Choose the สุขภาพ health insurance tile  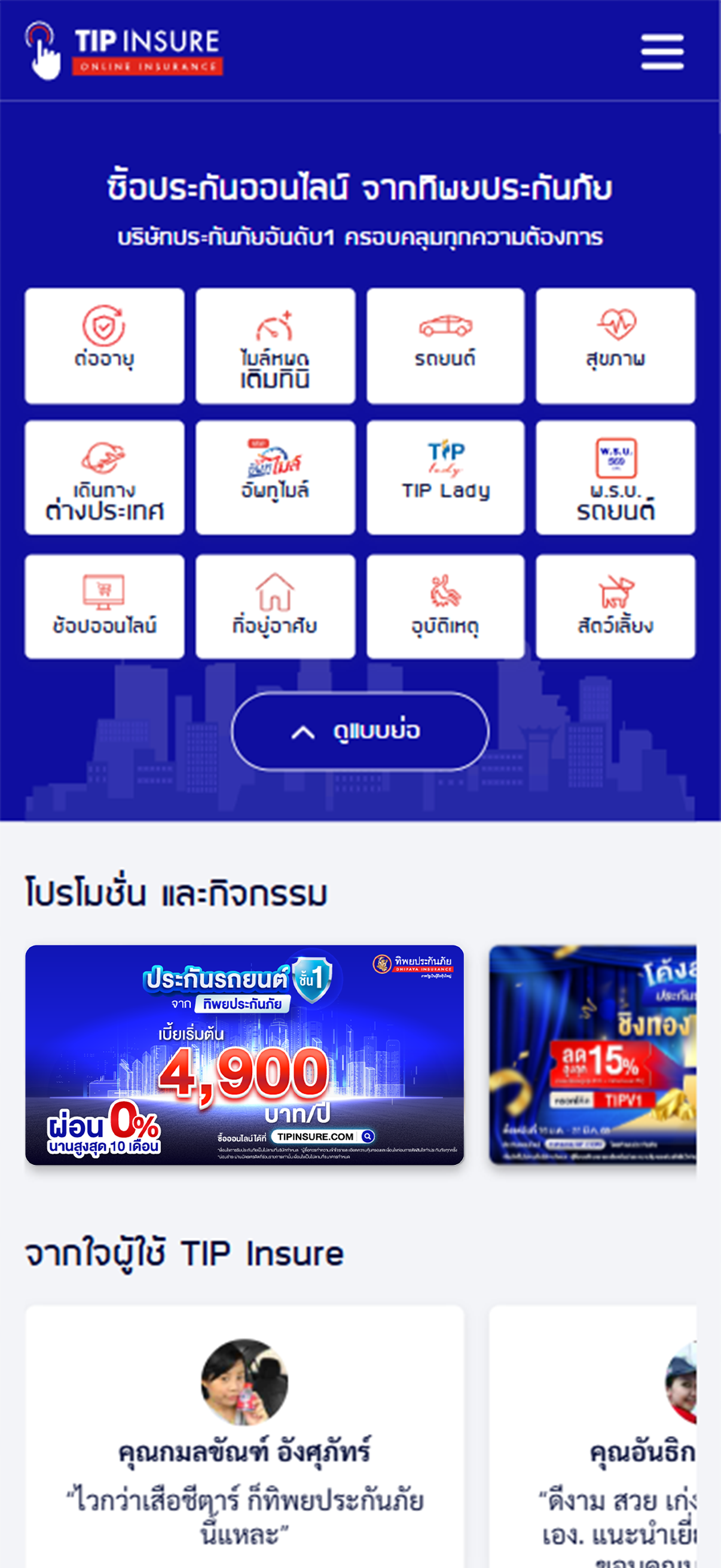pyautogui.click(x=615, y=346)
